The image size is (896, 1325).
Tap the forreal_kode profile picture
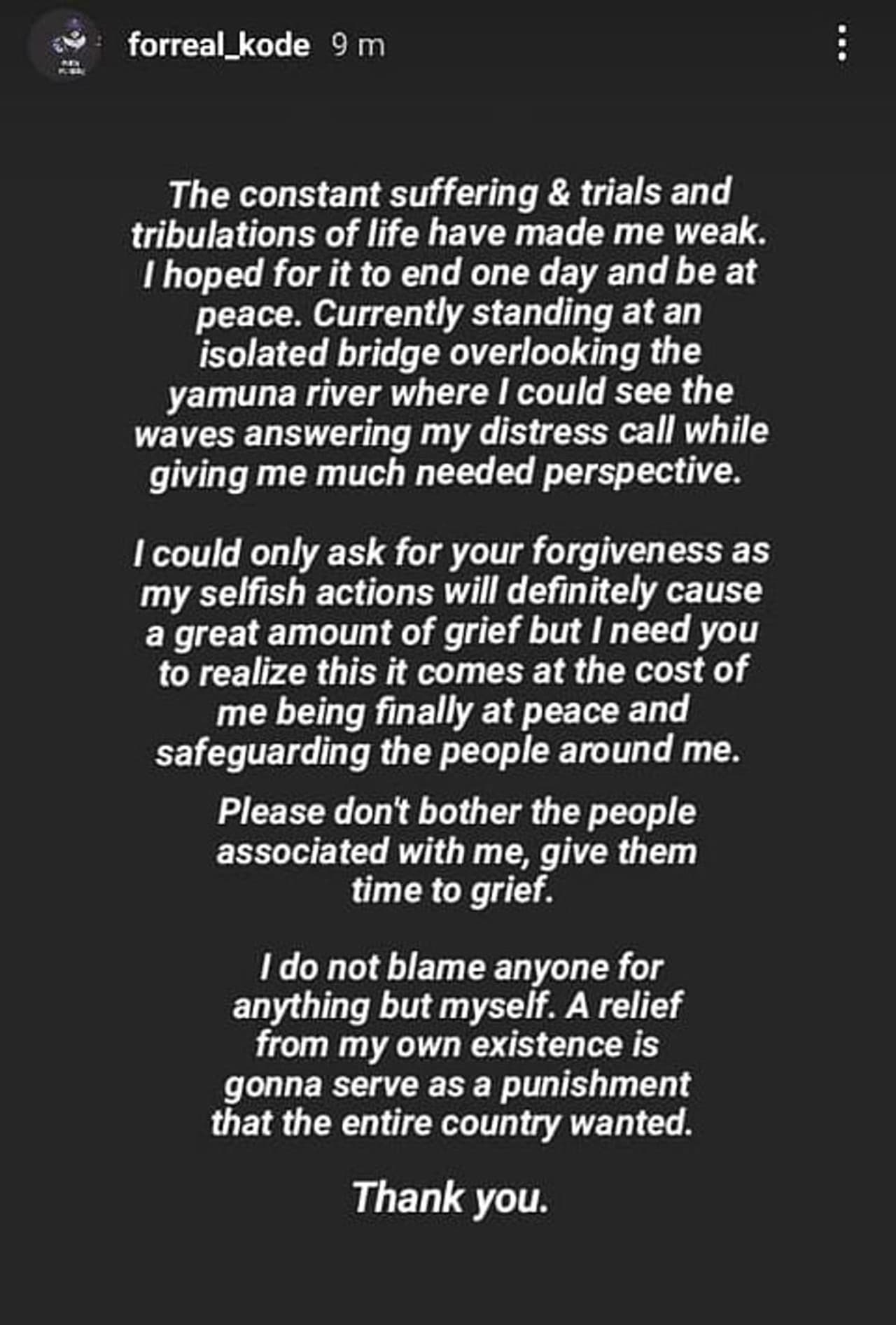pos(64,46)
